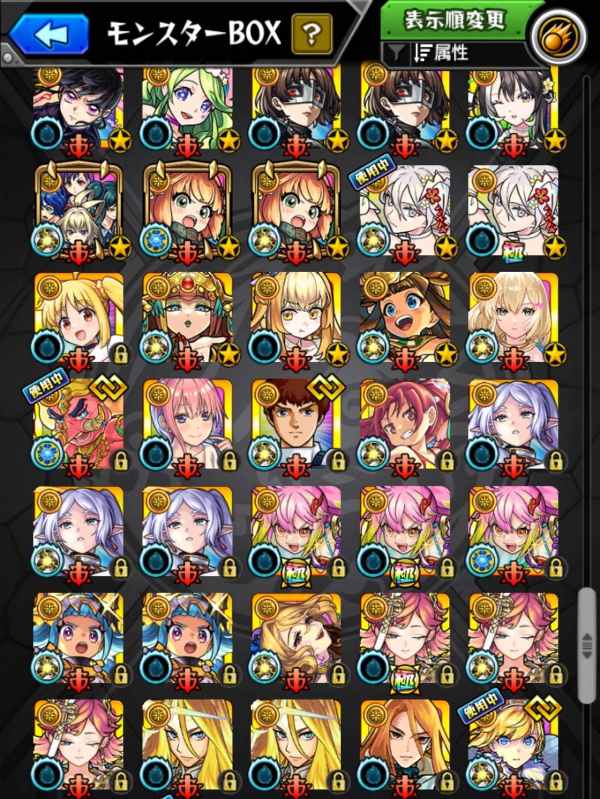Go back with the blue arrow button
The height and width of the screenshot is (799, 600).
click(48, 35)
